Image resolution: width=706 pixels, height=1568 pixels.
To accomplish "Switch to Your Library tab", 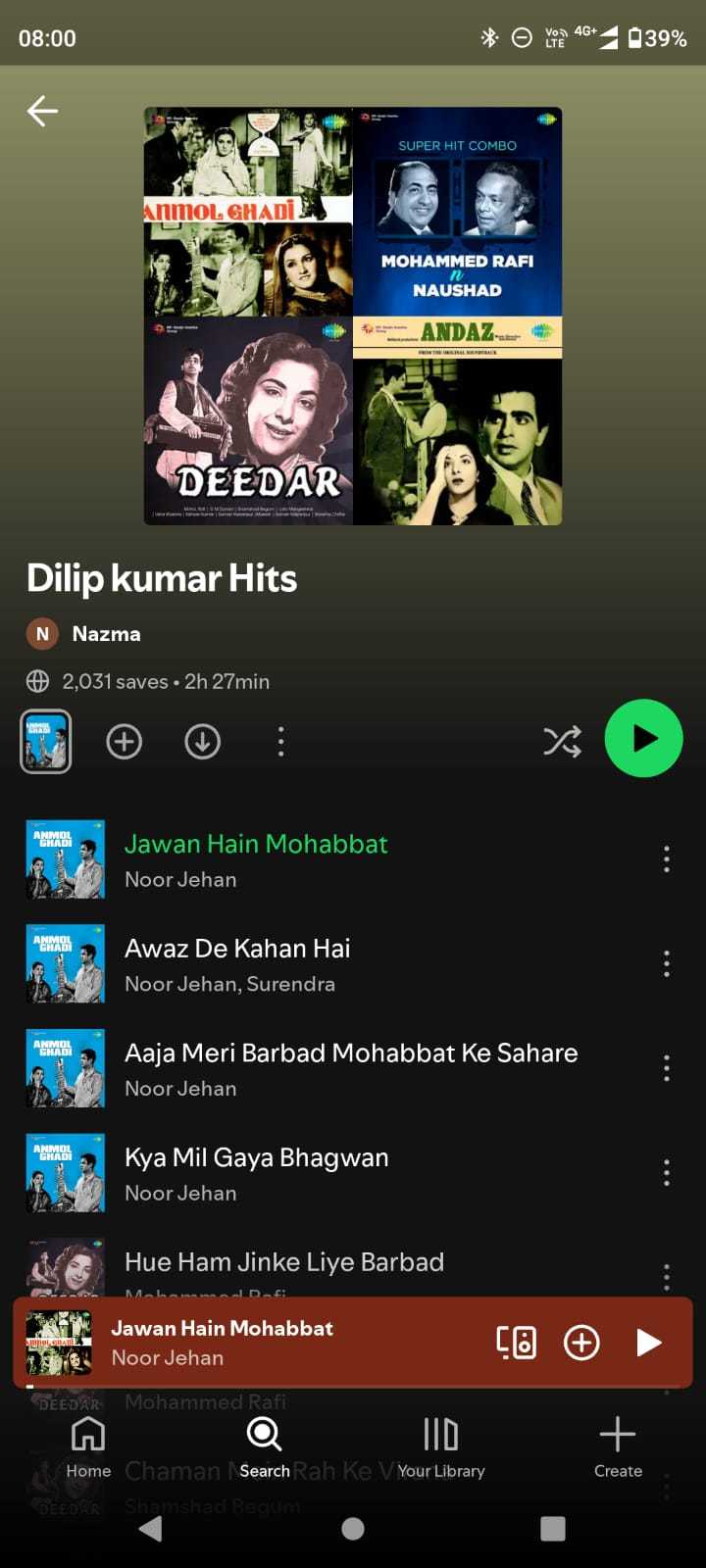I will 440,1447.
